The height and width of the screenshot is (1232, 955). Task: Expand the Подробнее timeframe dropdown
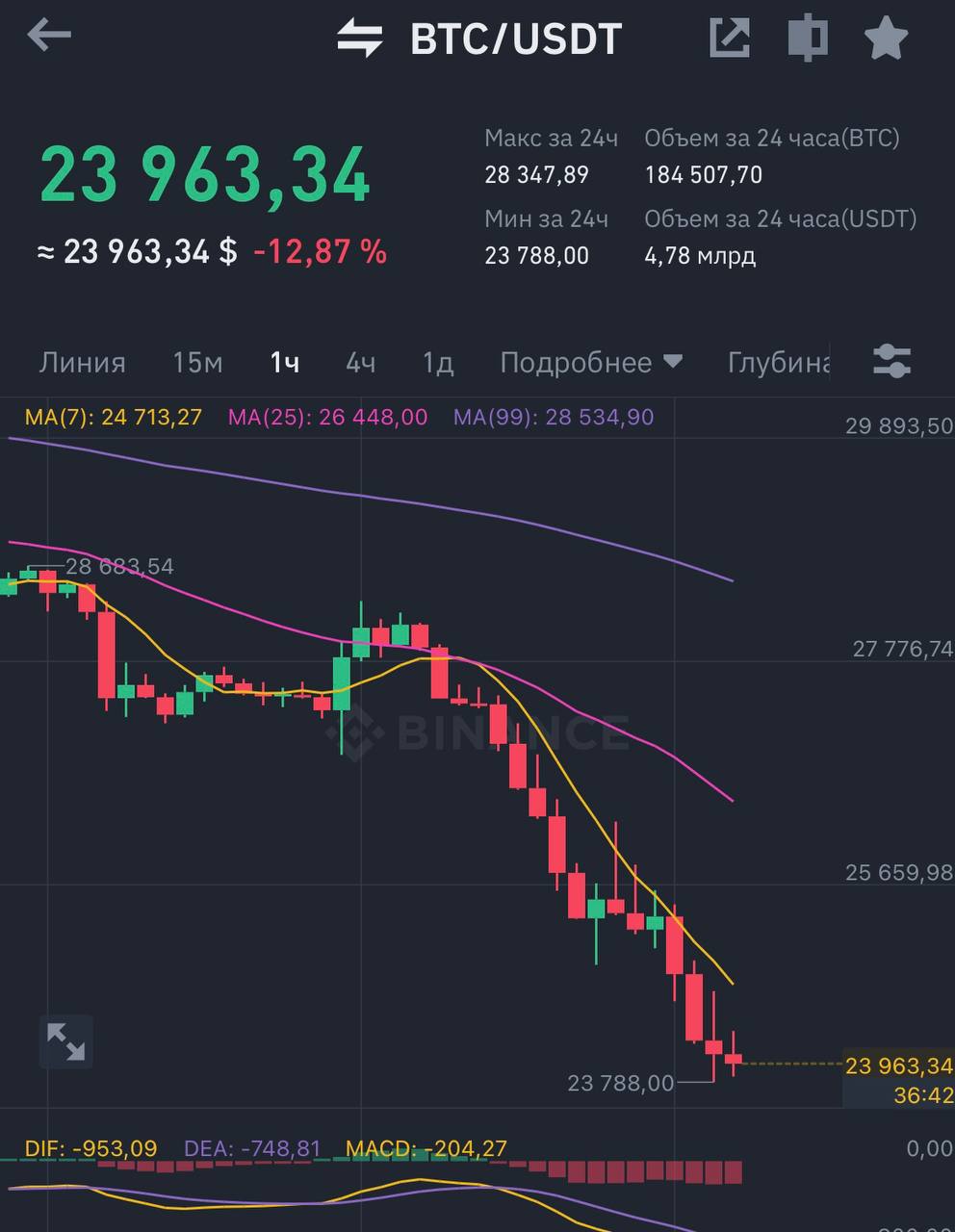pos(591,362)
